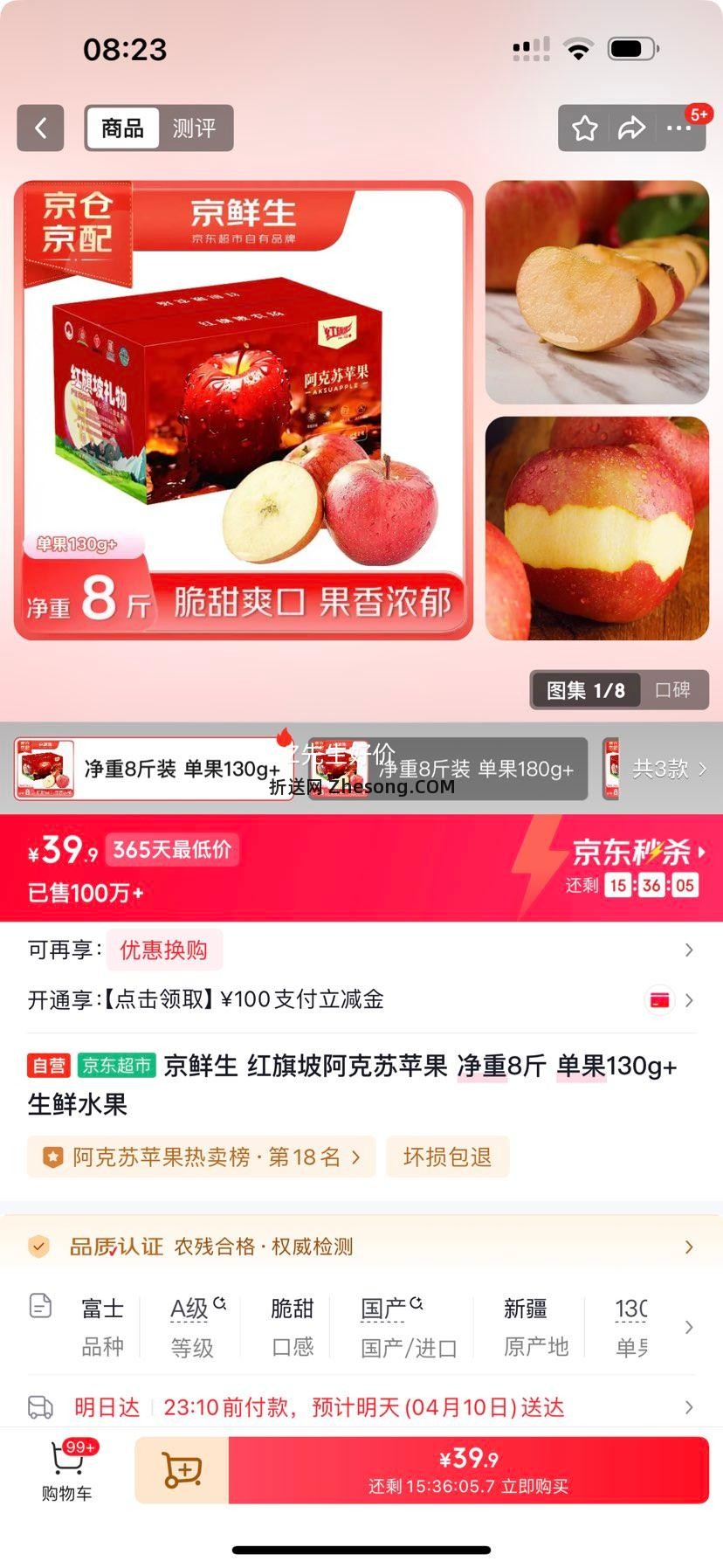This screenshot has width=723, height=1568.
Task: Click the red payment card icon on 支付立减金 row
Action: coord(661,1000)
